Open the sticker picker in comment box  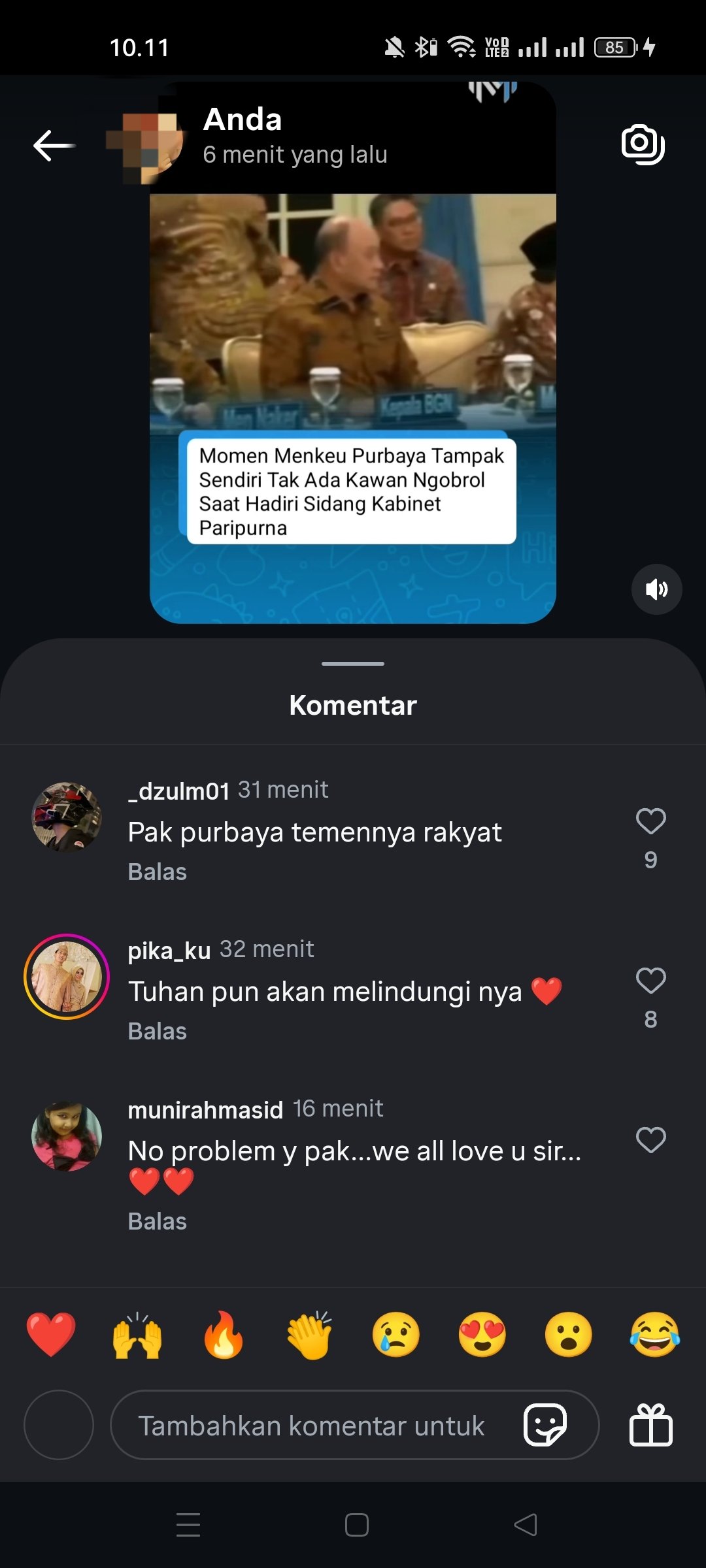pyautogui.click(x=545, y=1425)
